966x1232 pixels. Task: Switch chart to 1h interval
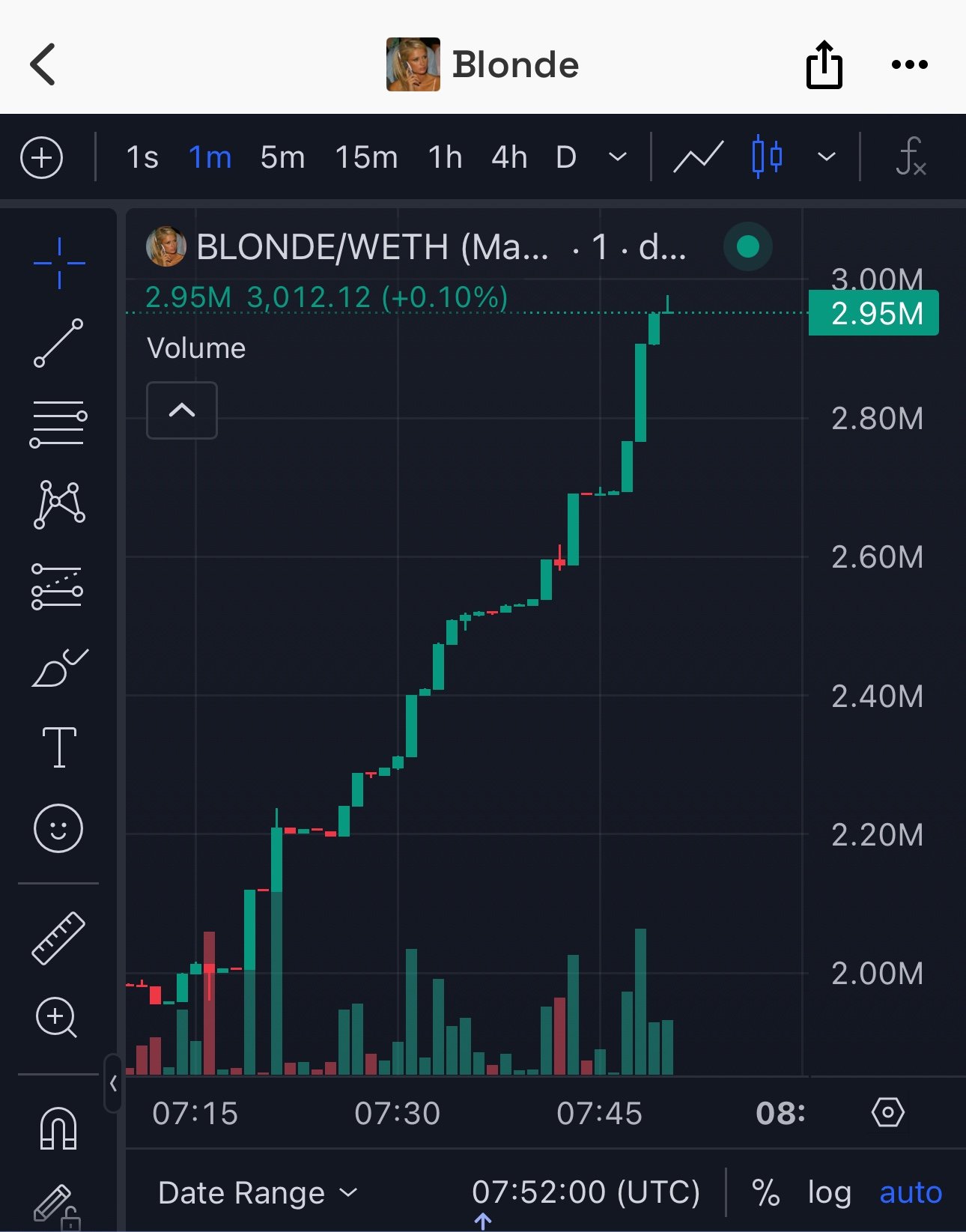pyautogui.click(x=445, y=157)
